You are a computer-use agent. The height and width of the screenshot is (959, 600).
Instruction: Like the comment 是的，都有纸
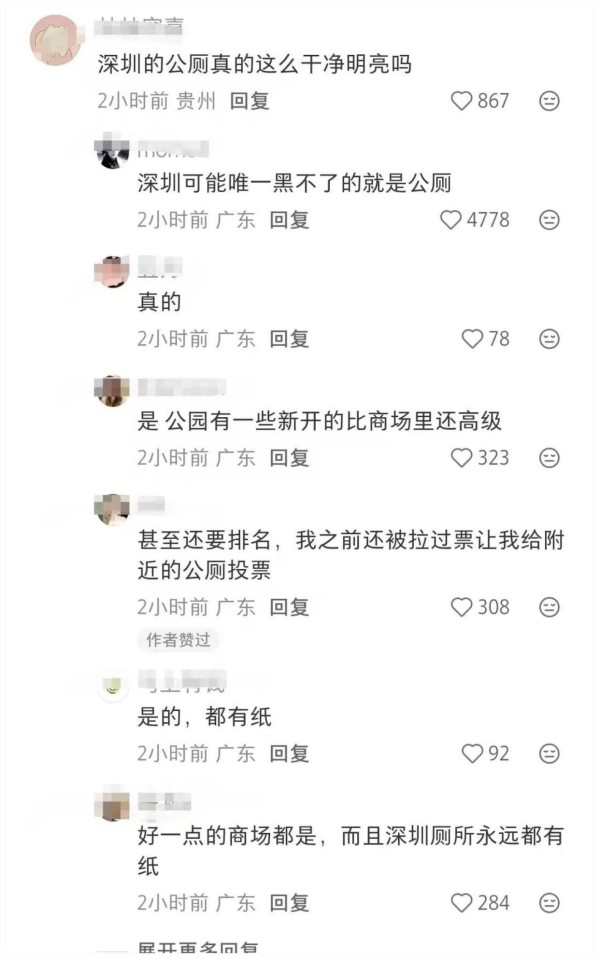(x=472, y=754)
